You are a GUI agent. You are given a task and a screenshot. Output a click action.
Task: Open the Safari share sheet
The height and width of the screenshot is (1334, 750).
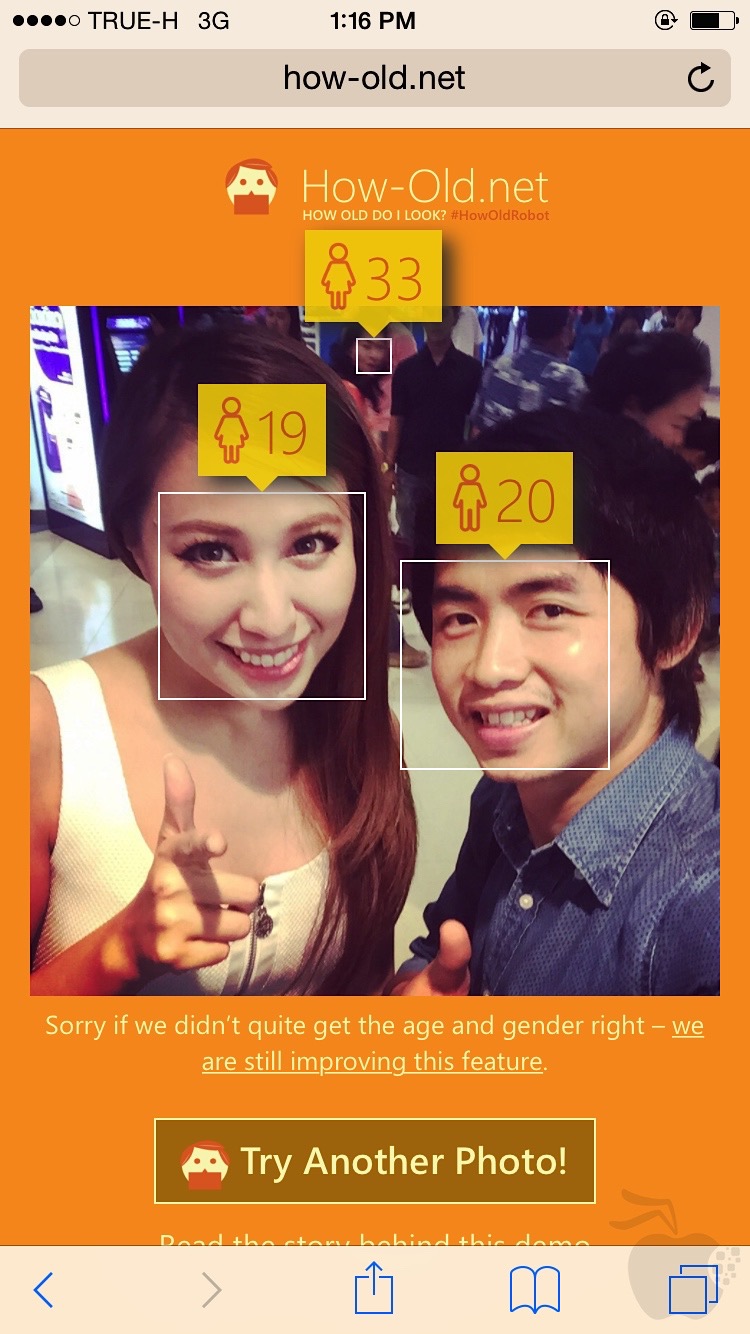374,1288
